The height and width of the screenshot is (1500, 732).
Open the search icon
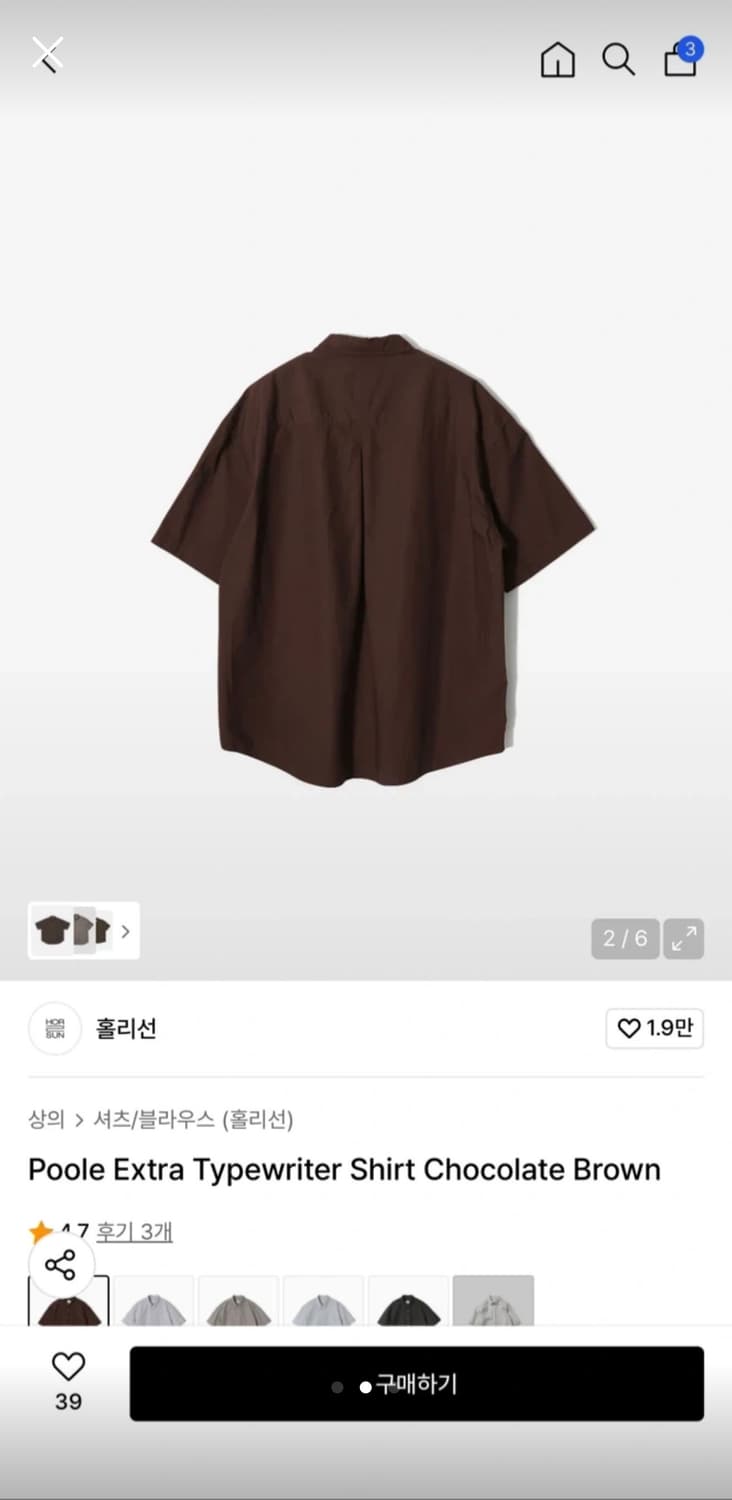(x=619, y=60)
